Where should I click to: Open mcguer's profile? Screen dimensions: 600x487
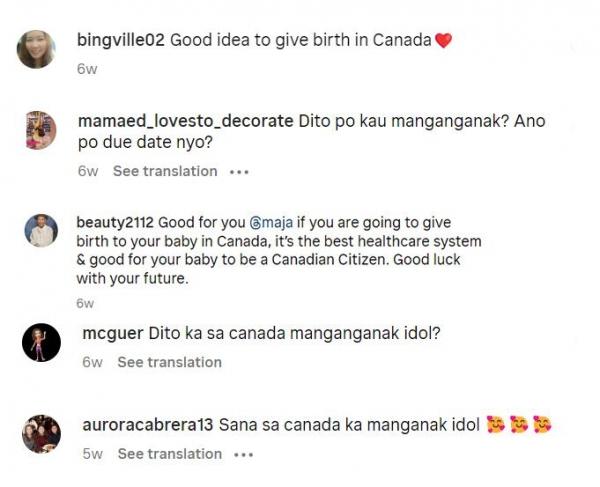tap(112, 333)
